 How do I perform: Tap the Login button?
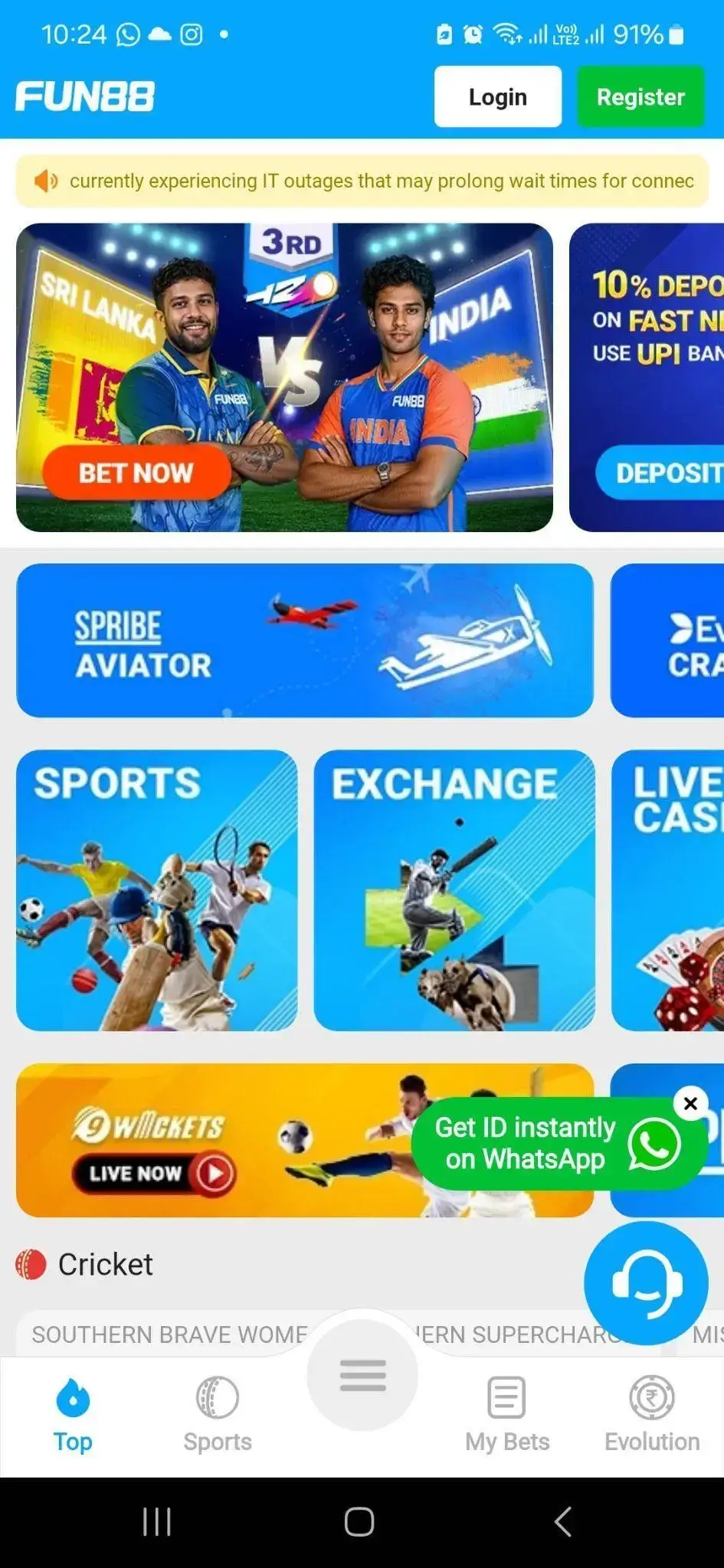pos(497,96)
